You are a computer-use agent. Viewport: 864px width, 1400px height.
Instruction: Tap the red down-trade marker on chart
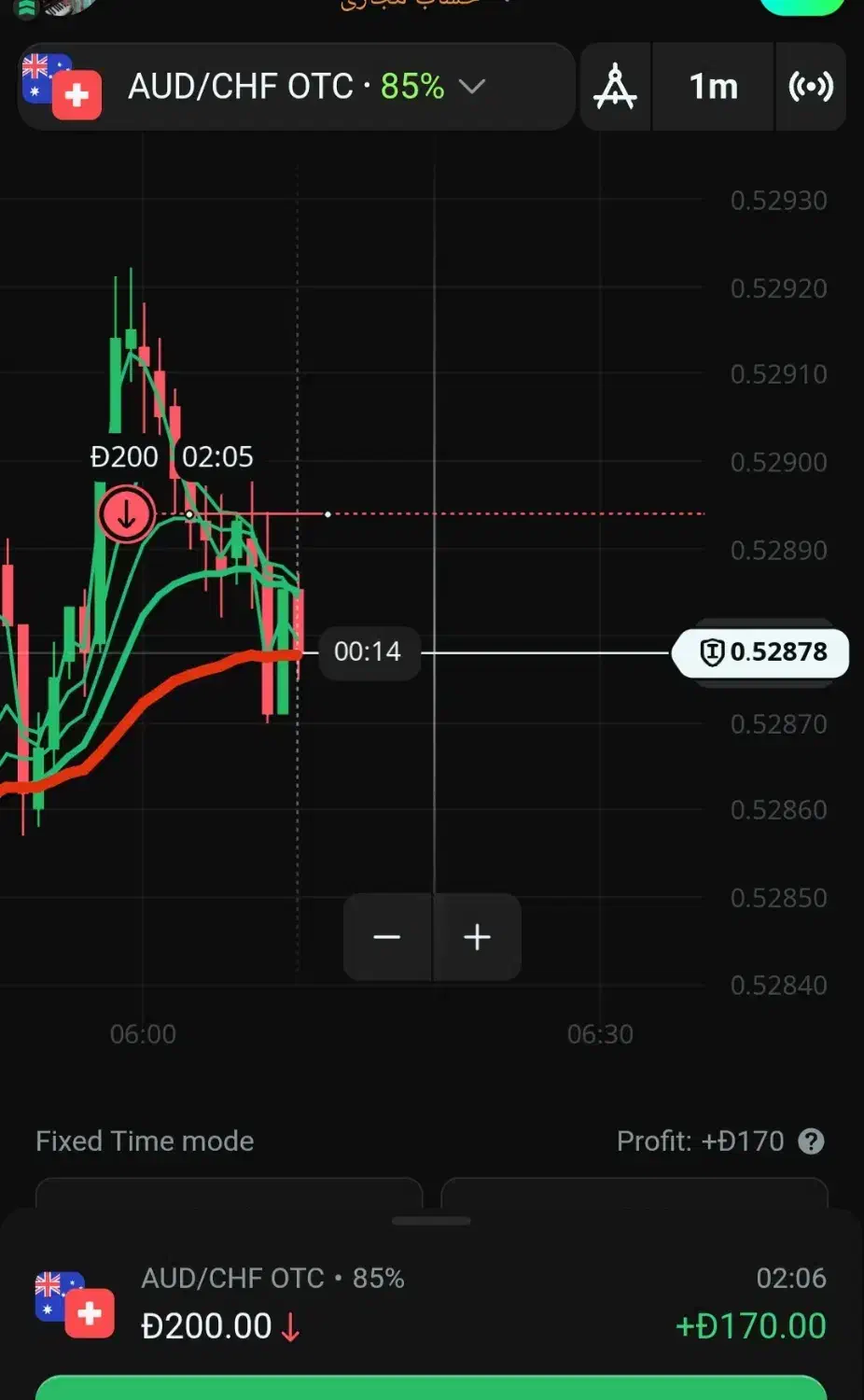coord(126,513)
